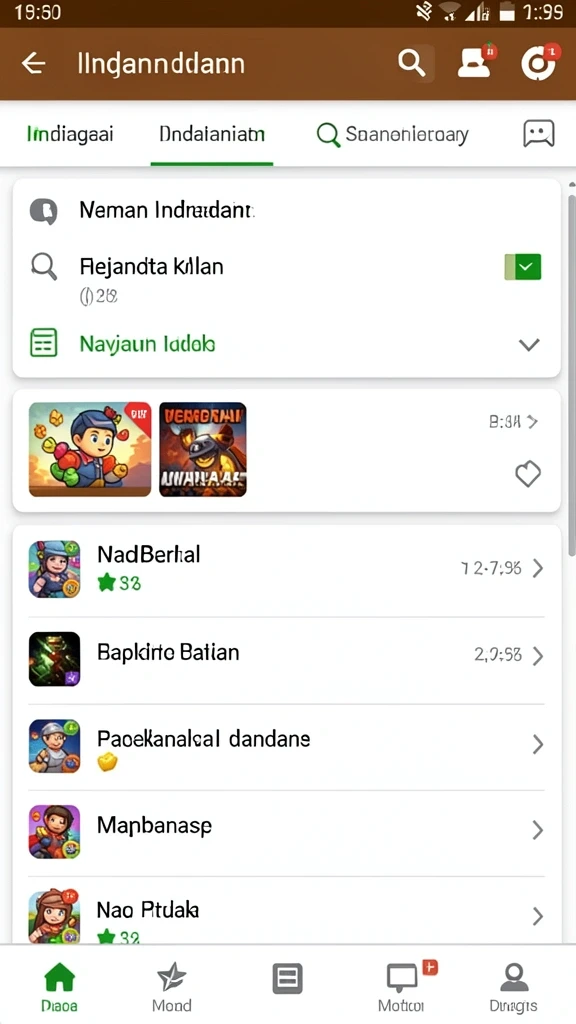The width and height of the screenshot is (576, 1024).
Task: Open the chat bubble icon beside tabs
Action: 539,135
